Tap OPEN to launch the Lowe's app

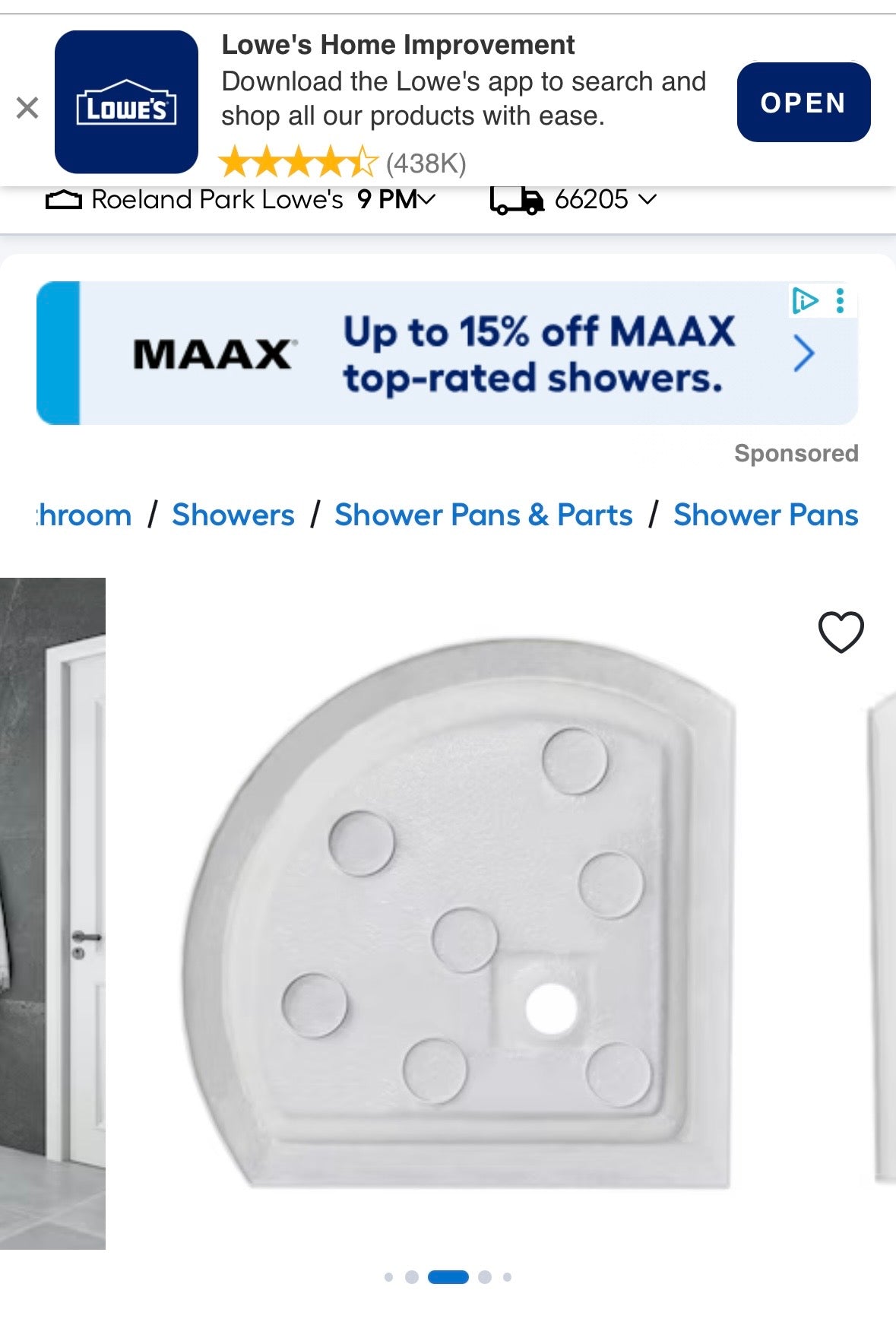pos(803,103)
